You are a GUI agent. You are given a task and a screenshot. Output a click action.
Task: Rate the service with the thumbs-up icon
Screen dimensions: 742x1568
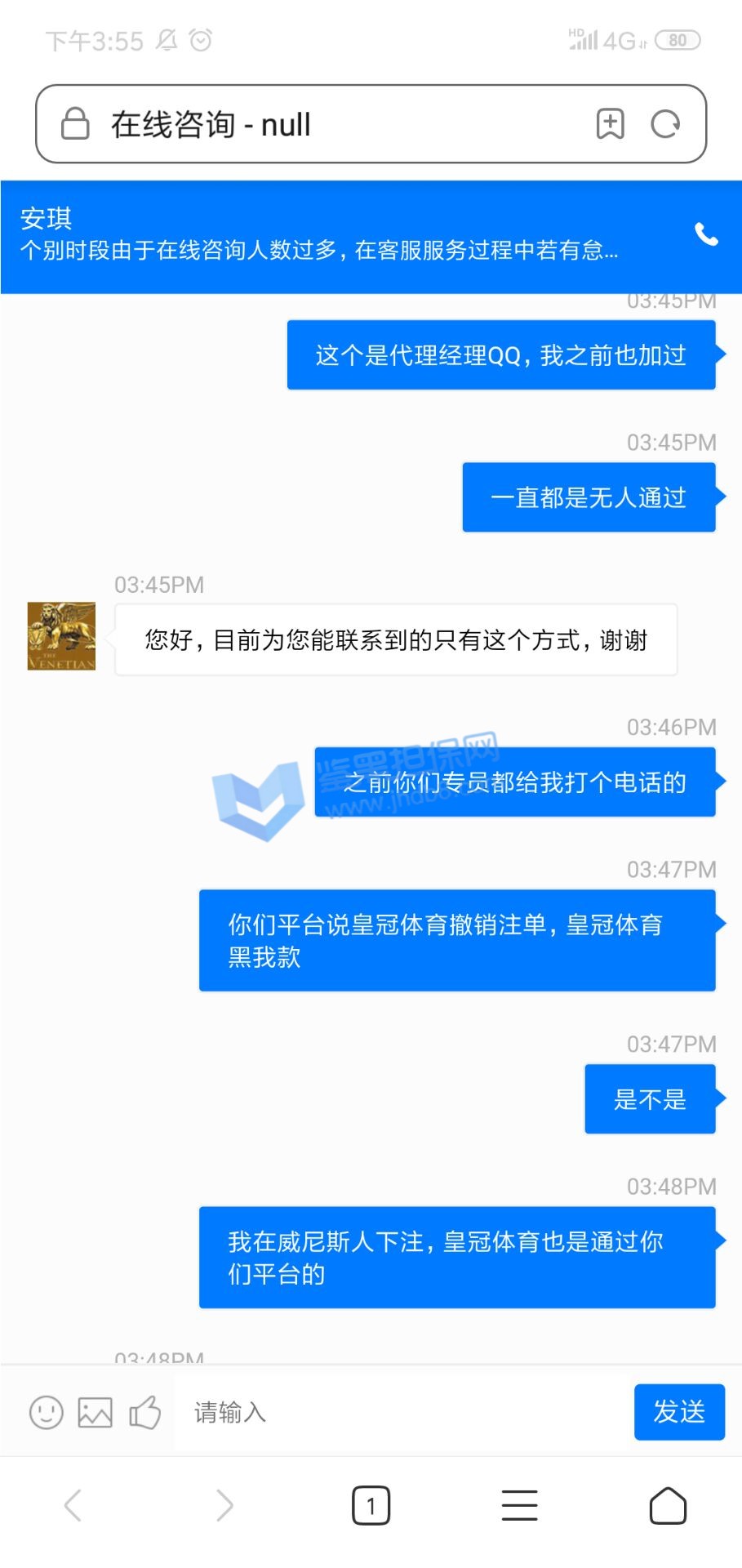click(145, 1412)
